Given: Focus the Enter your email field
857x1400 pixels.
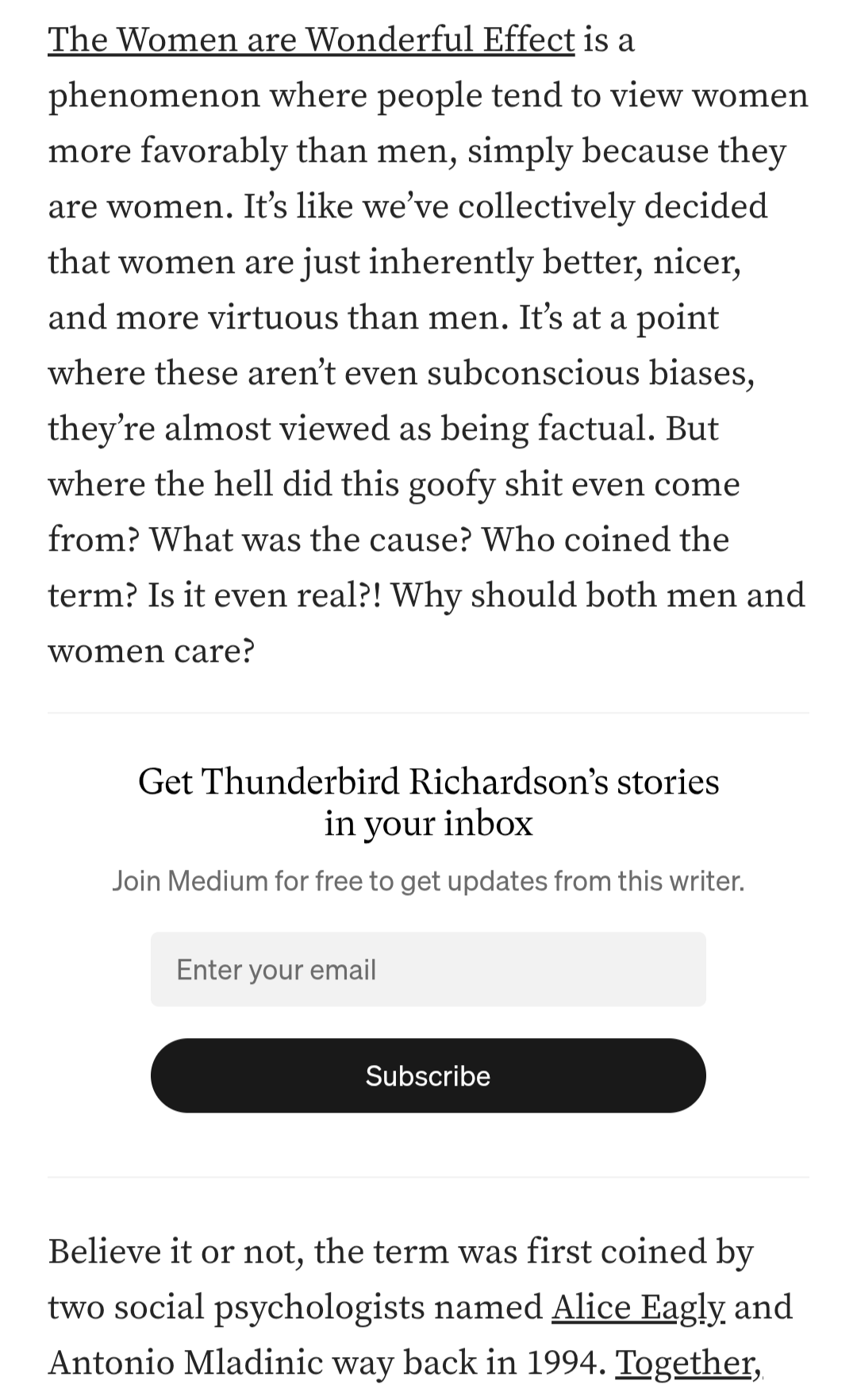Looking at the screenshot, I should click(x=428, y=969).
